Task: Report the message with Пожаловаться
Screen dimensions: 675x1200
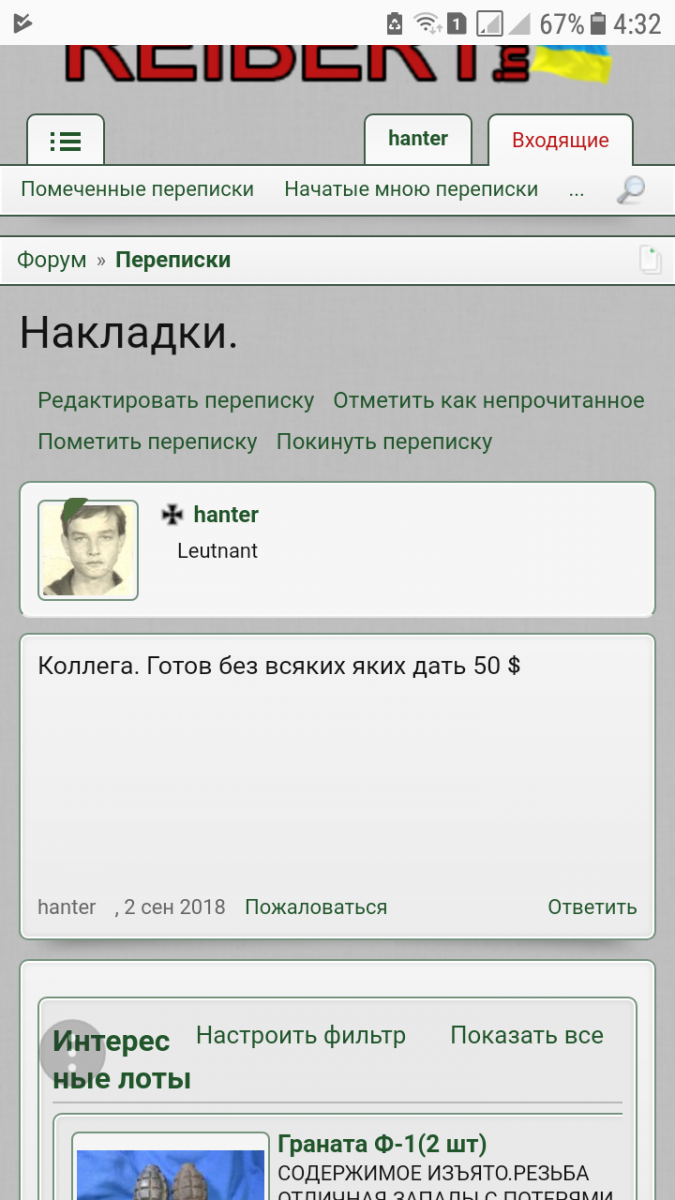Action: [x=316, y=907]
